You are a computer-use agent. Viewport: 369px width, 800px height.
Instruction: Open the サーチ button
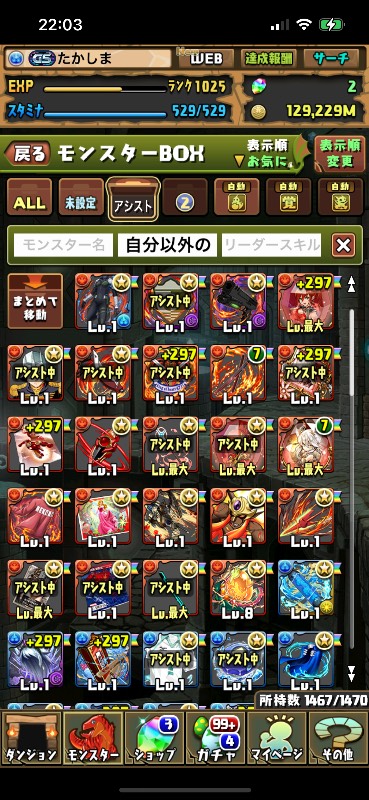pyautogui.click(x=332, y=59)
